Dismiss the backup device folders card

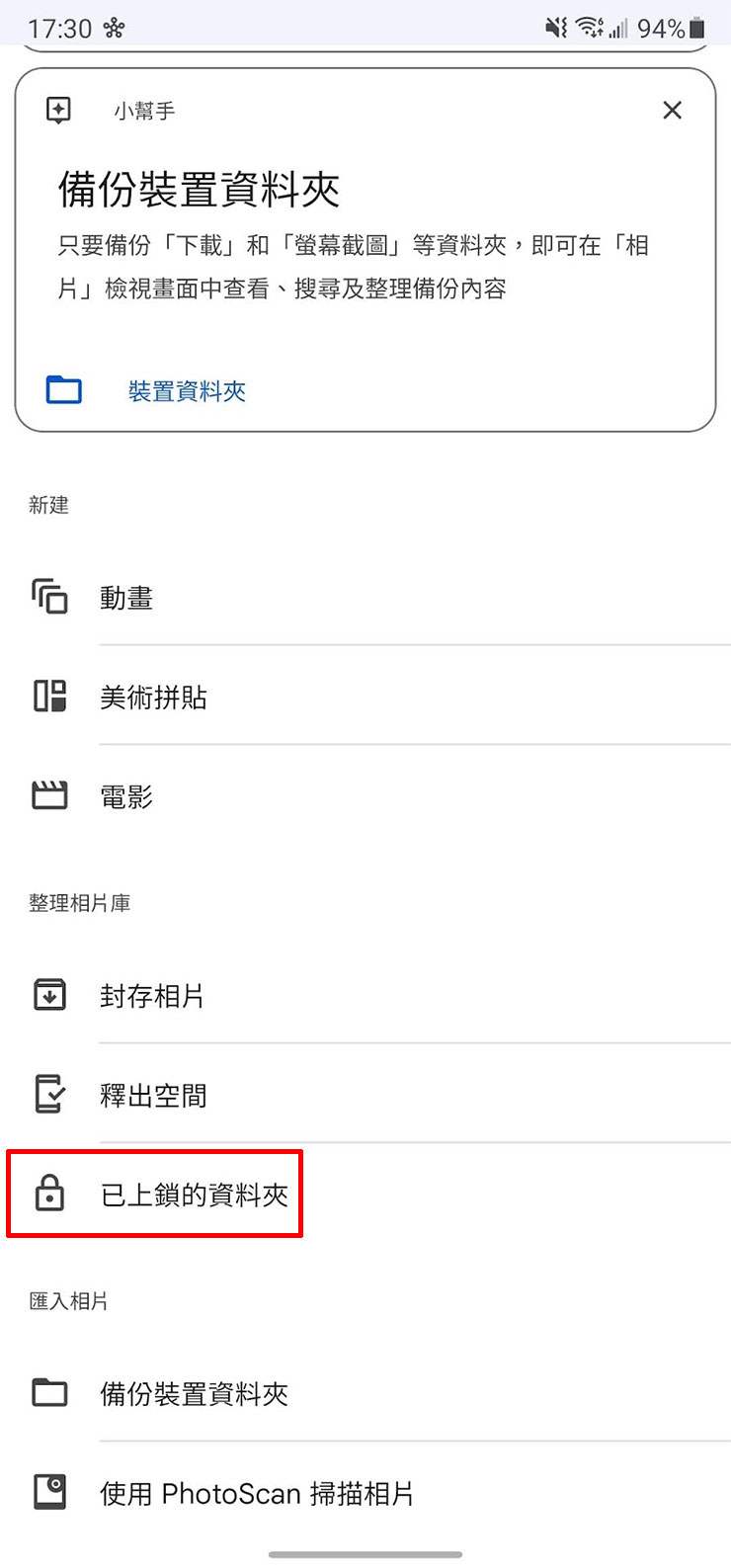coord(673,110)
